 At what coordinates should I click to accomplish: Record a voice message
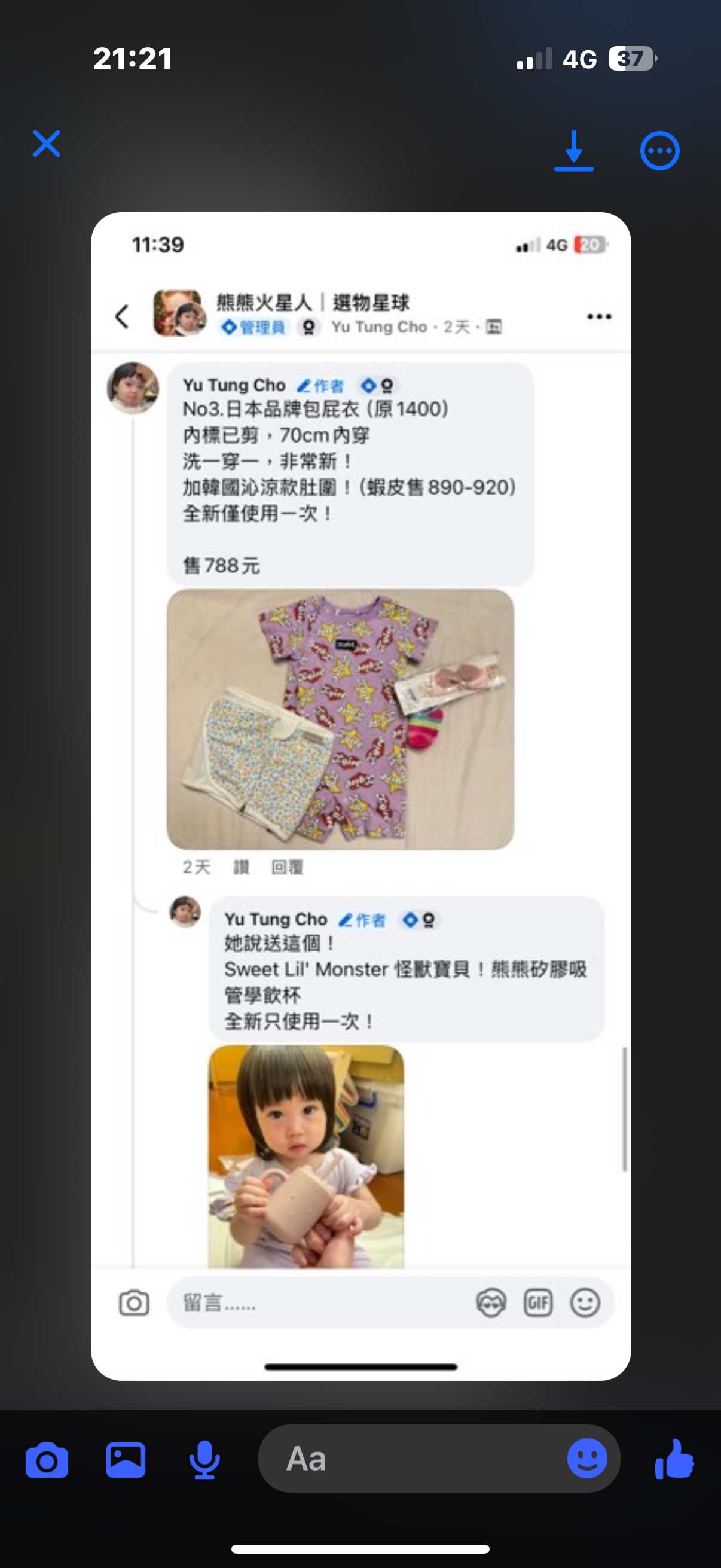coord(204,1460)
